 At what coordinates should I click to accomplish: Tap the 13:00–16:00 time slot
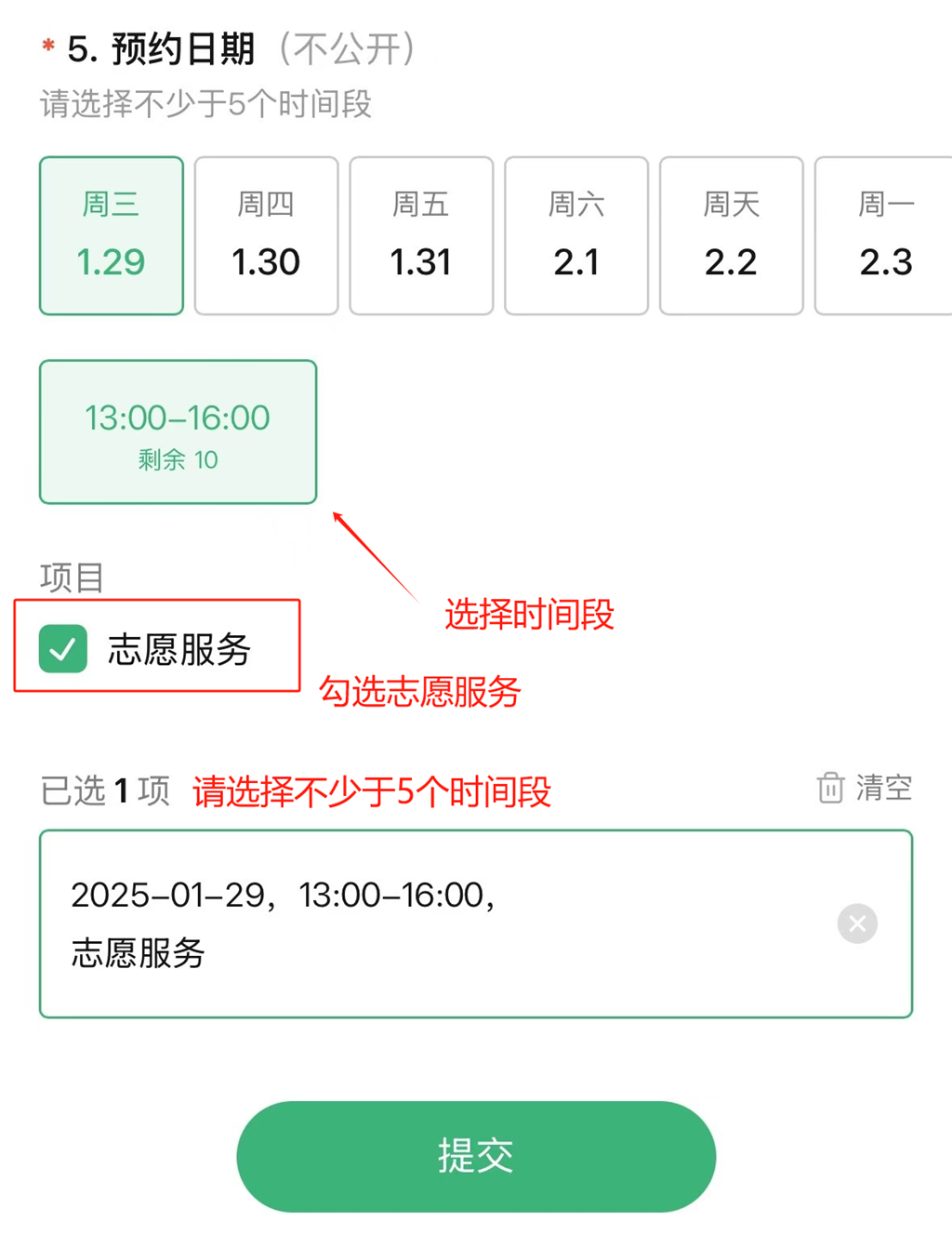[x=178, y=432]
